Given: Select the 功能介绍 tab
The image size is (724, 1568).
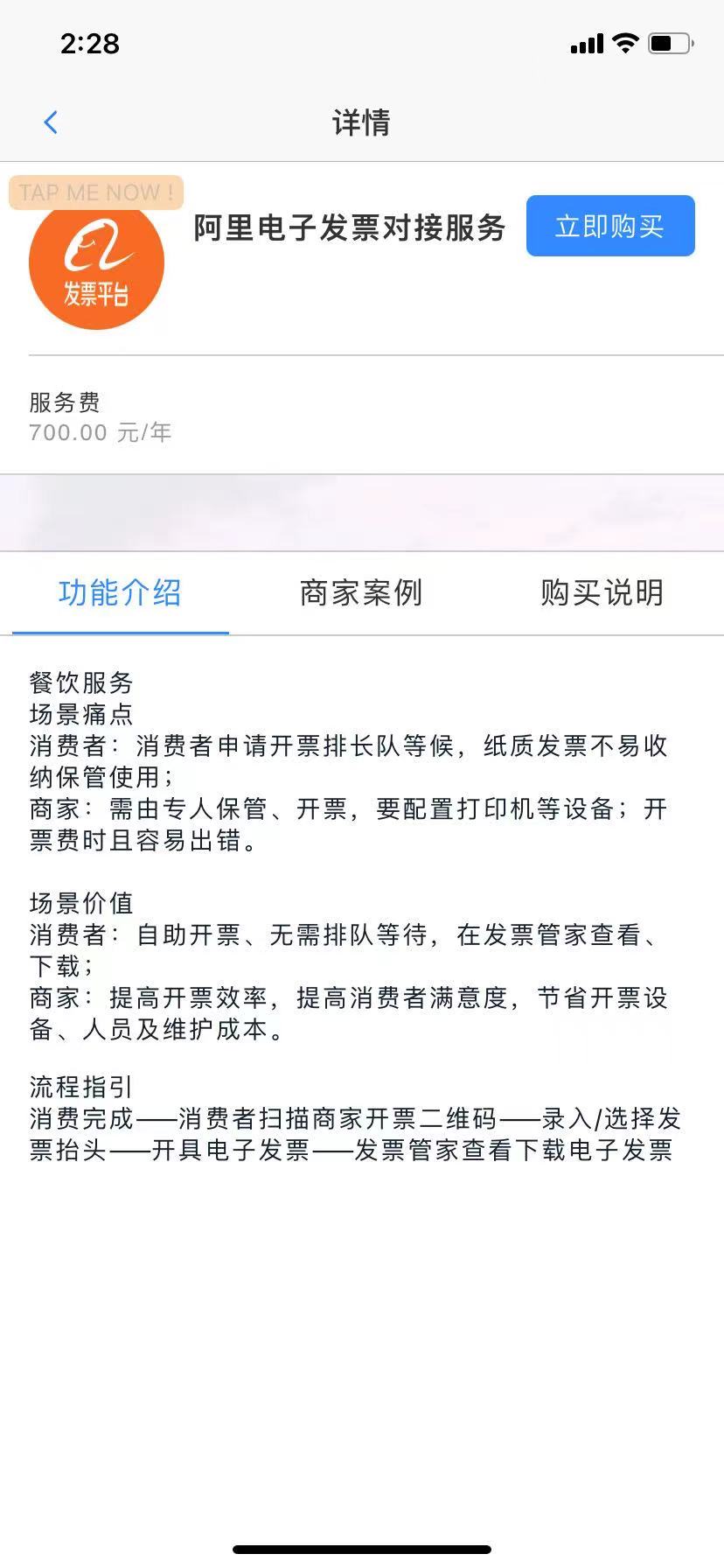Looking at the screenshot, I should coord(120,593).
